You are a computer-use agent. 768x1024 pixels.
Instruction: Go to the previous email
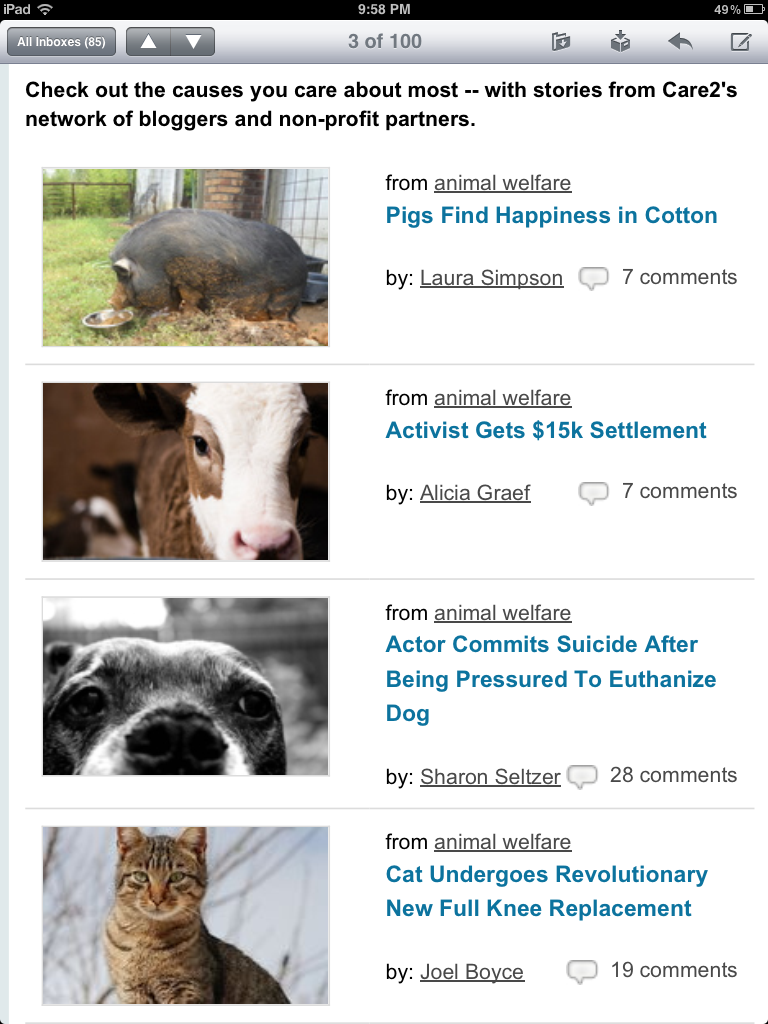click(x=148, y=42)
